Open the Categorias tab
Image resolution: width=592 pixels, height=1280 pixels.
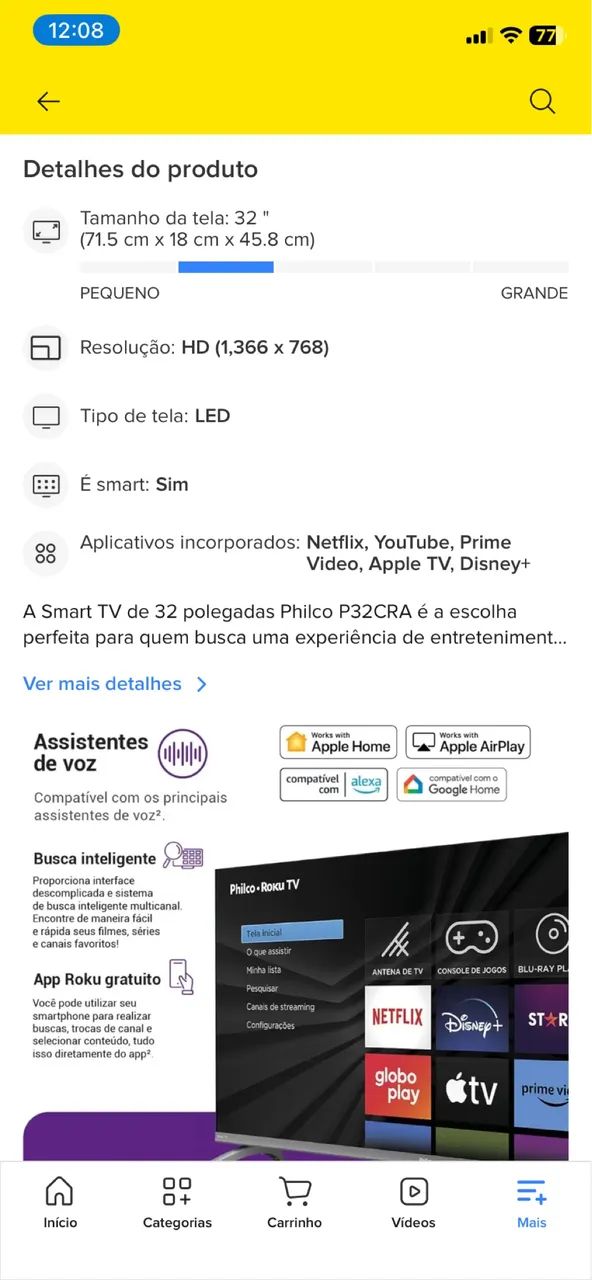(x=177, y=1202)
